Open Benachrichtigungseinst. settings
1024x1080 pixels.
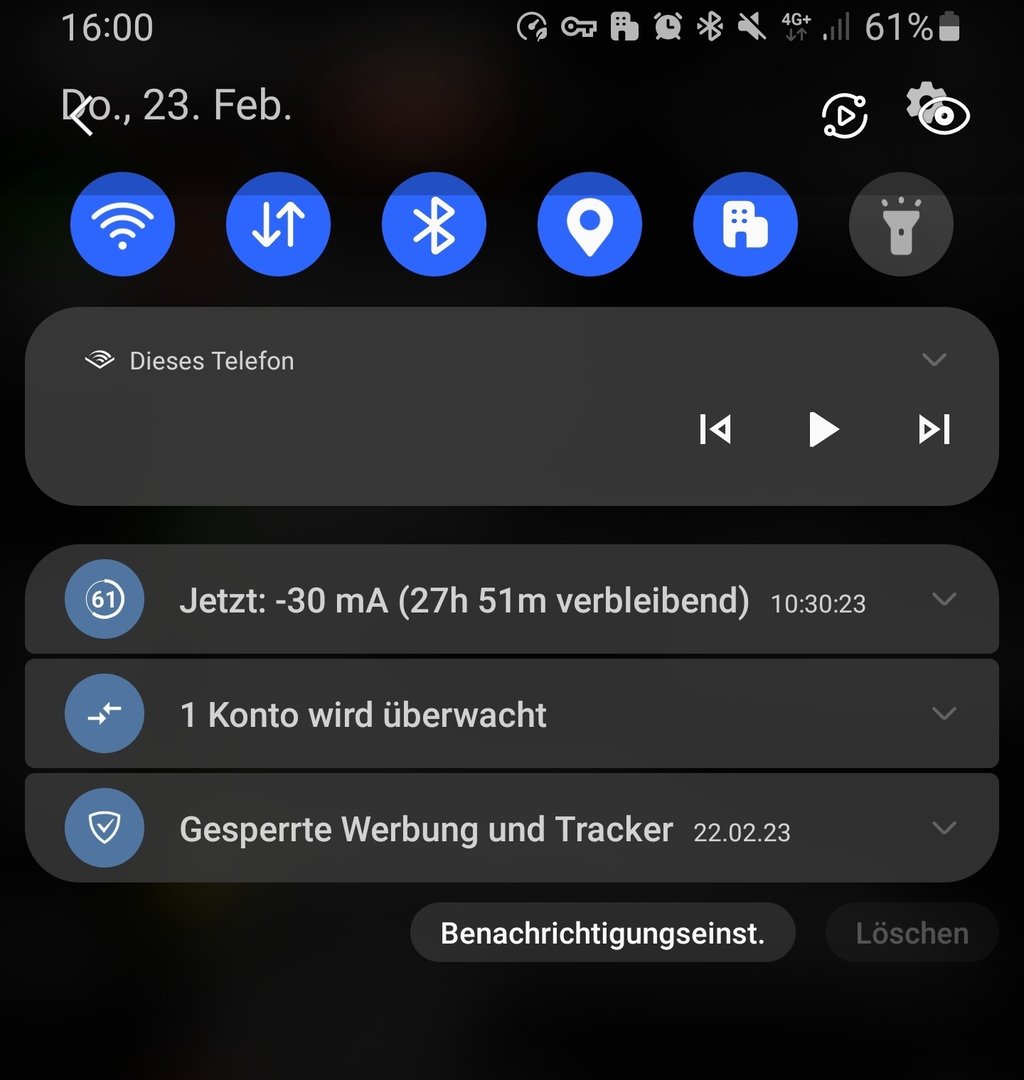pos(602,933)
